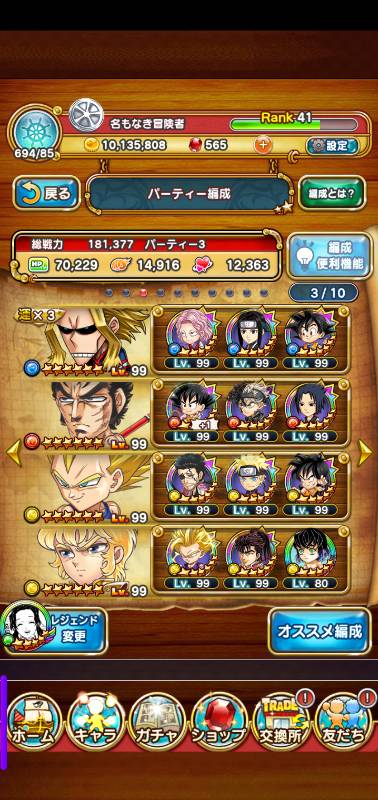Tap the orange plus to add gems

pyautogui.click(x=263, y=145)
